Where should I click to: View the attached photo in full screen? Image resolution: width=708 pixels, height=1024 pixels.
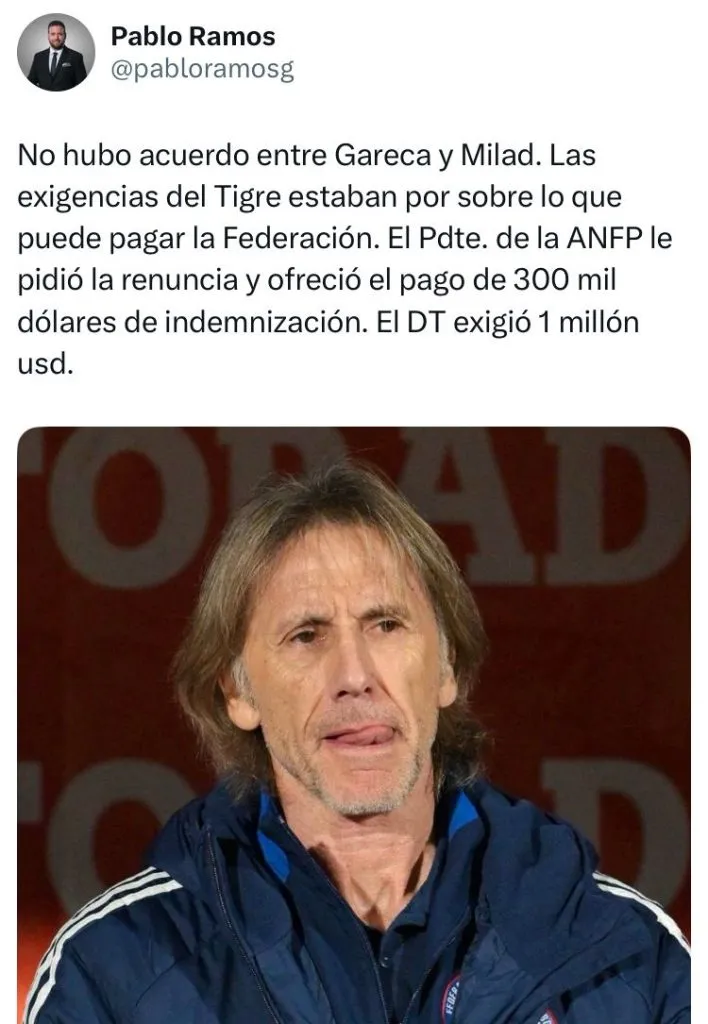pyautogui.click(x=354, y=724)
